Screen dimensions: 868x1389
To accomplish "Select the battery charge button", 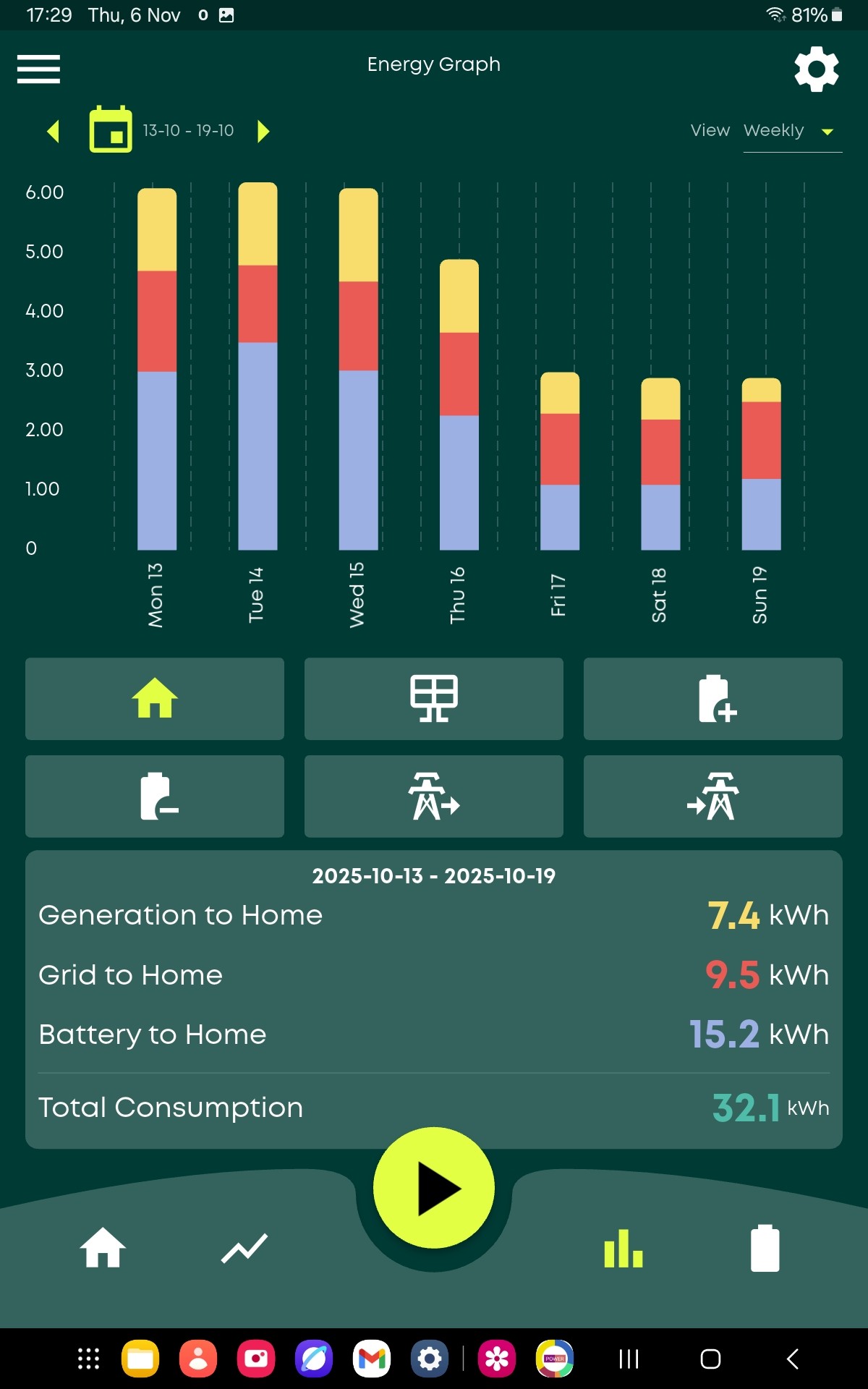I will tap(713, 699).
